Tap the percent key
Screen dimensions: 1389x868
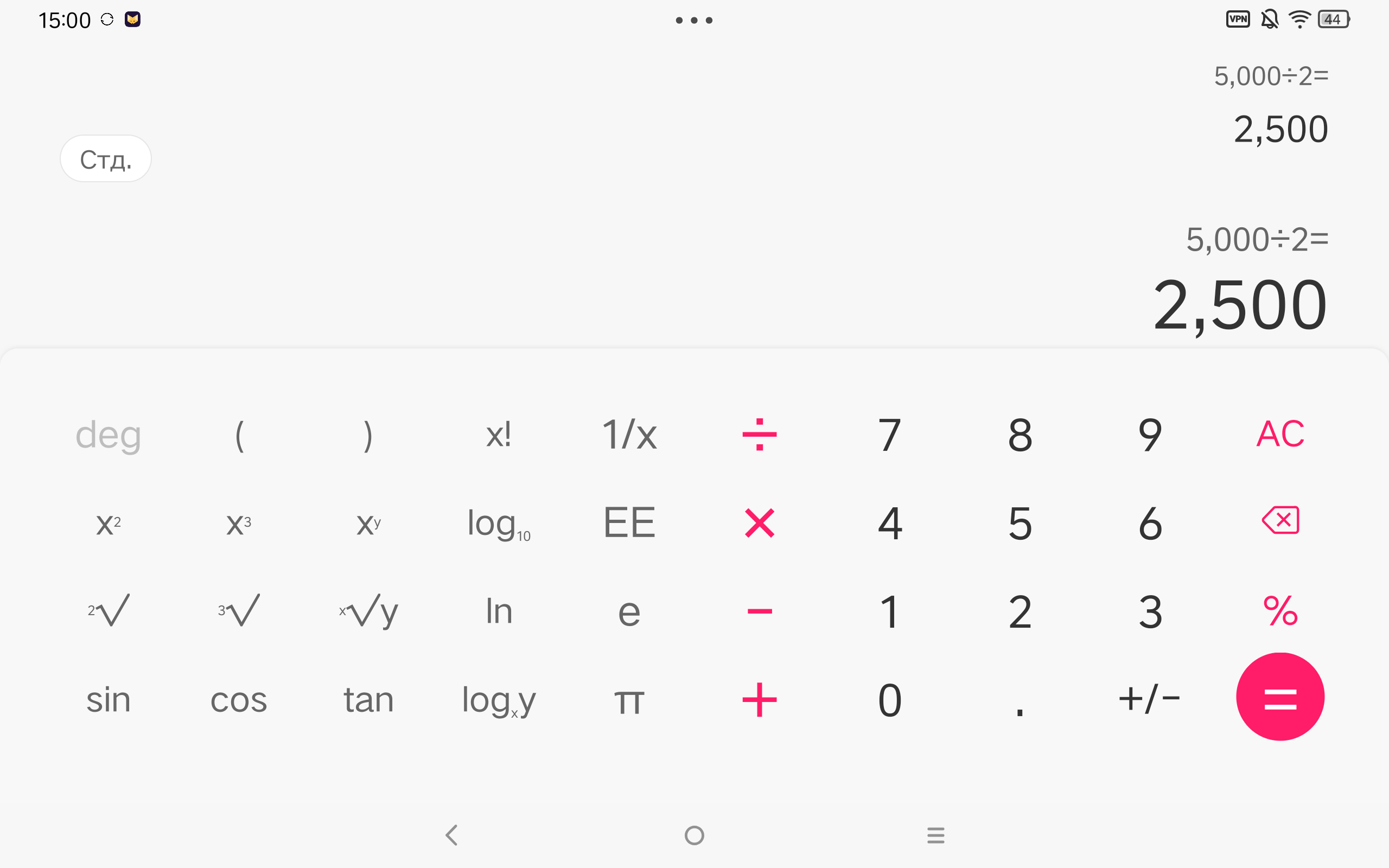(1280, 611)
